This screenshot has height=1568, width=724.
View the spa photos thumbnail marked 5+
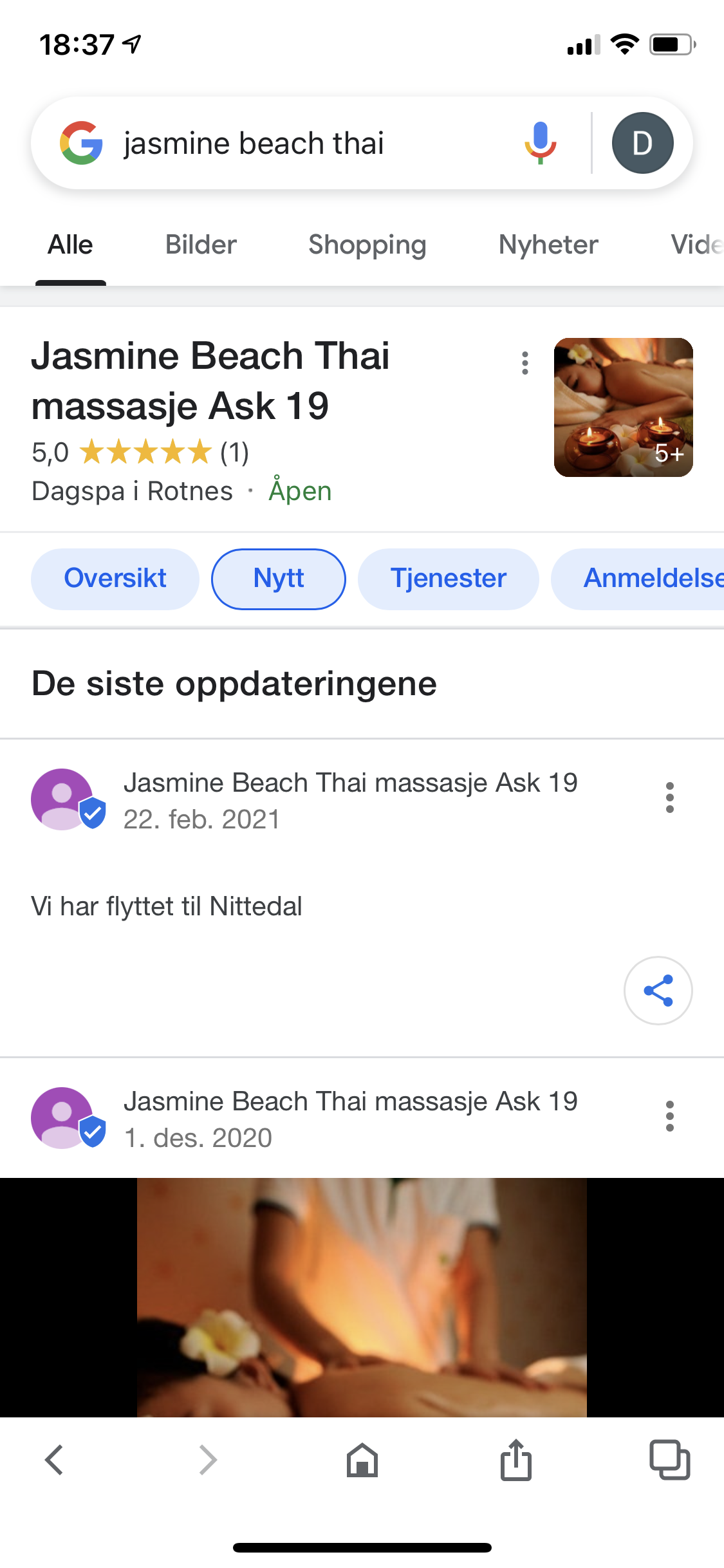(623, 407)
